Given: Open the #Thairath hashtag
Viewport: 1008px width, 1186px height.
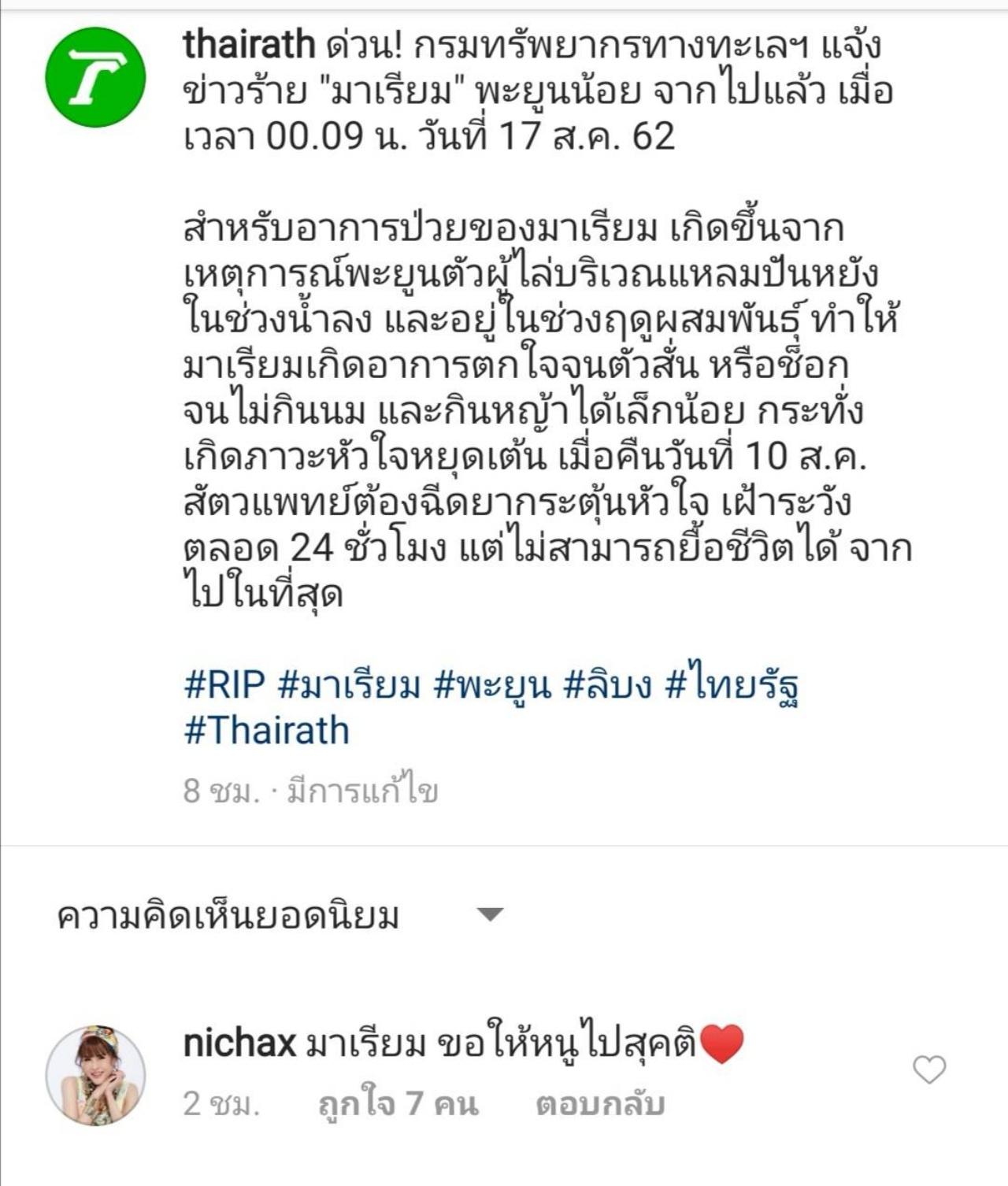Looking at the screenshot, I should [x=266, y=730].
